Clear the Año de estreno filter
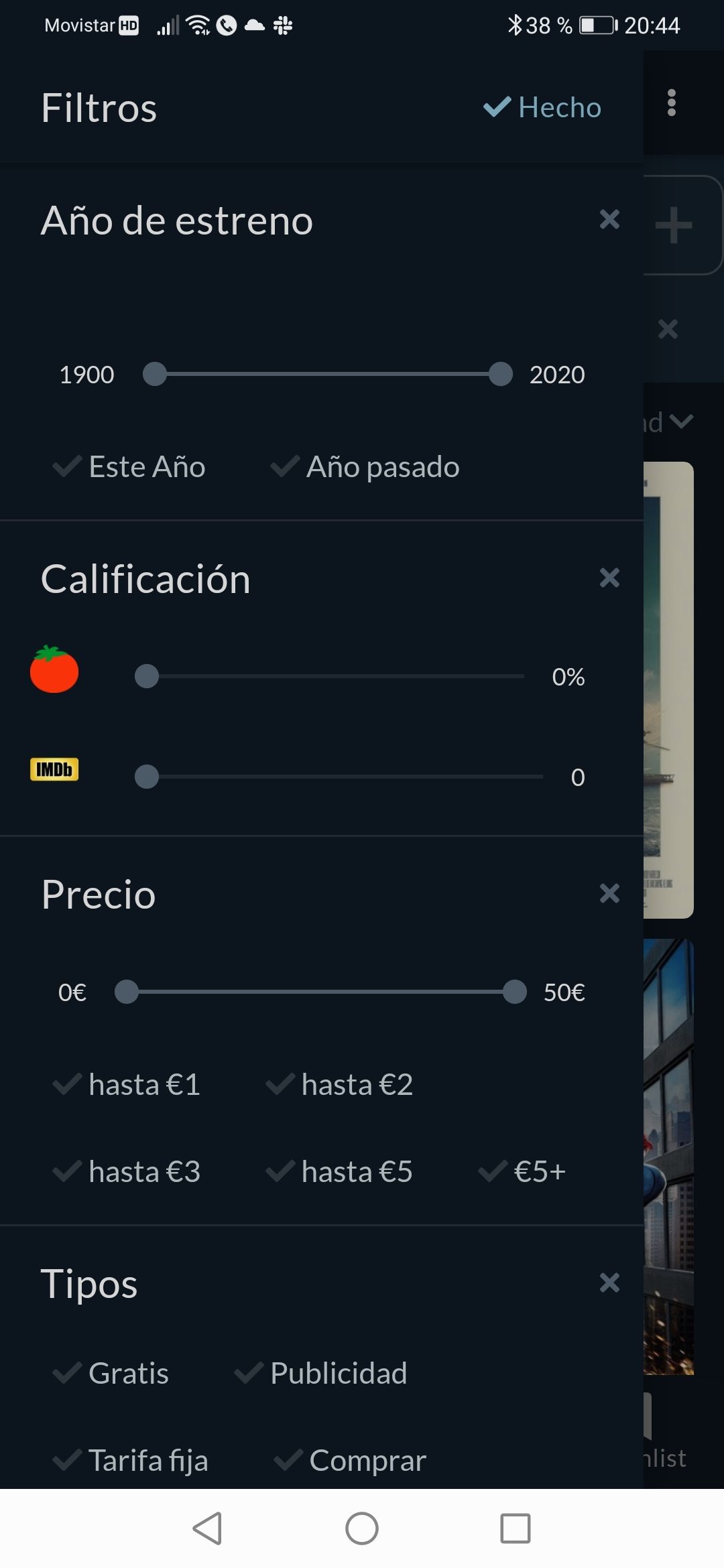 [x=609, y=219]
